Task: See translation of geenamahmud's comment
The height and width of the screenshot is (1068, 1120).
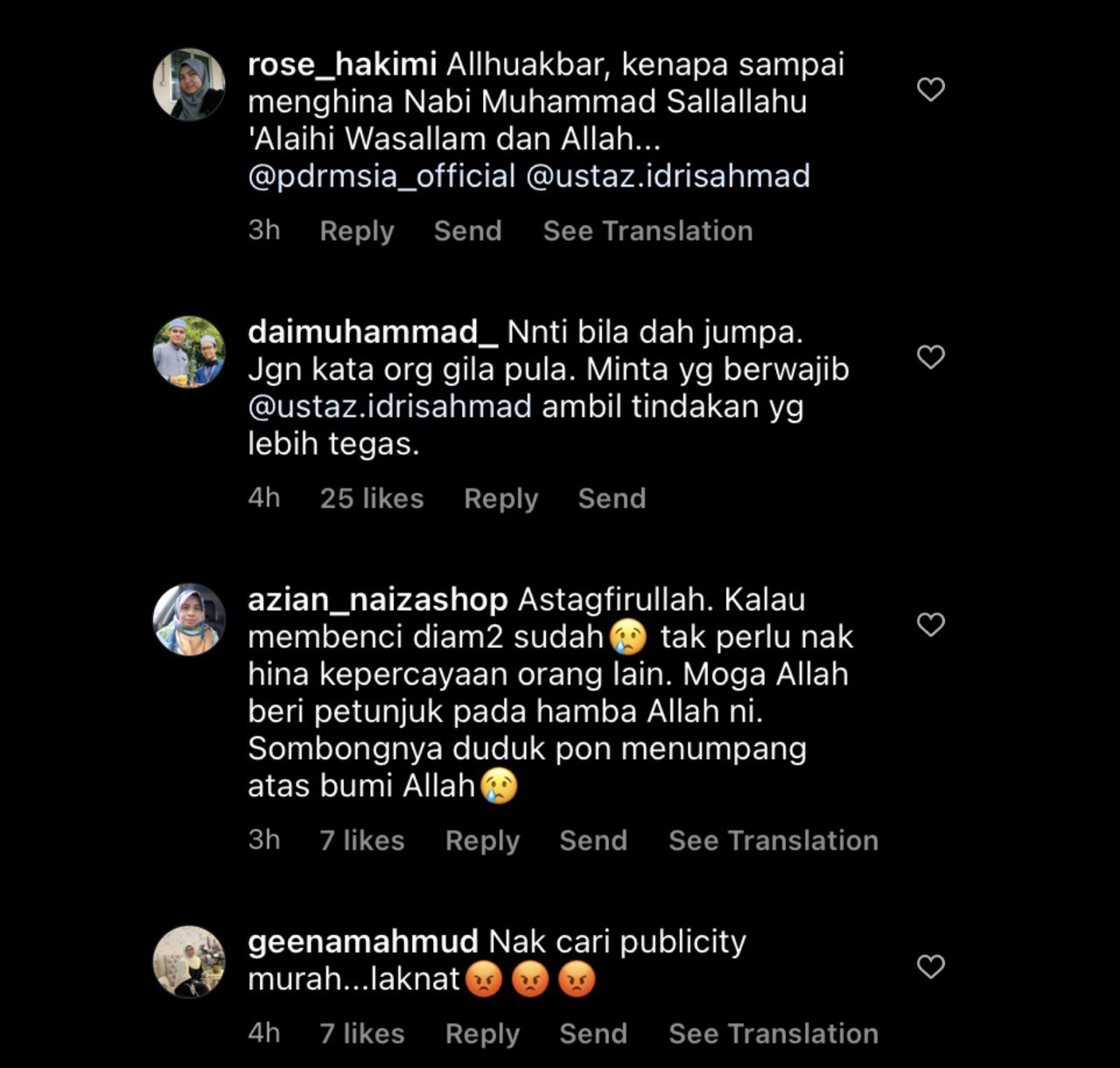Action: pos(773,1034)
